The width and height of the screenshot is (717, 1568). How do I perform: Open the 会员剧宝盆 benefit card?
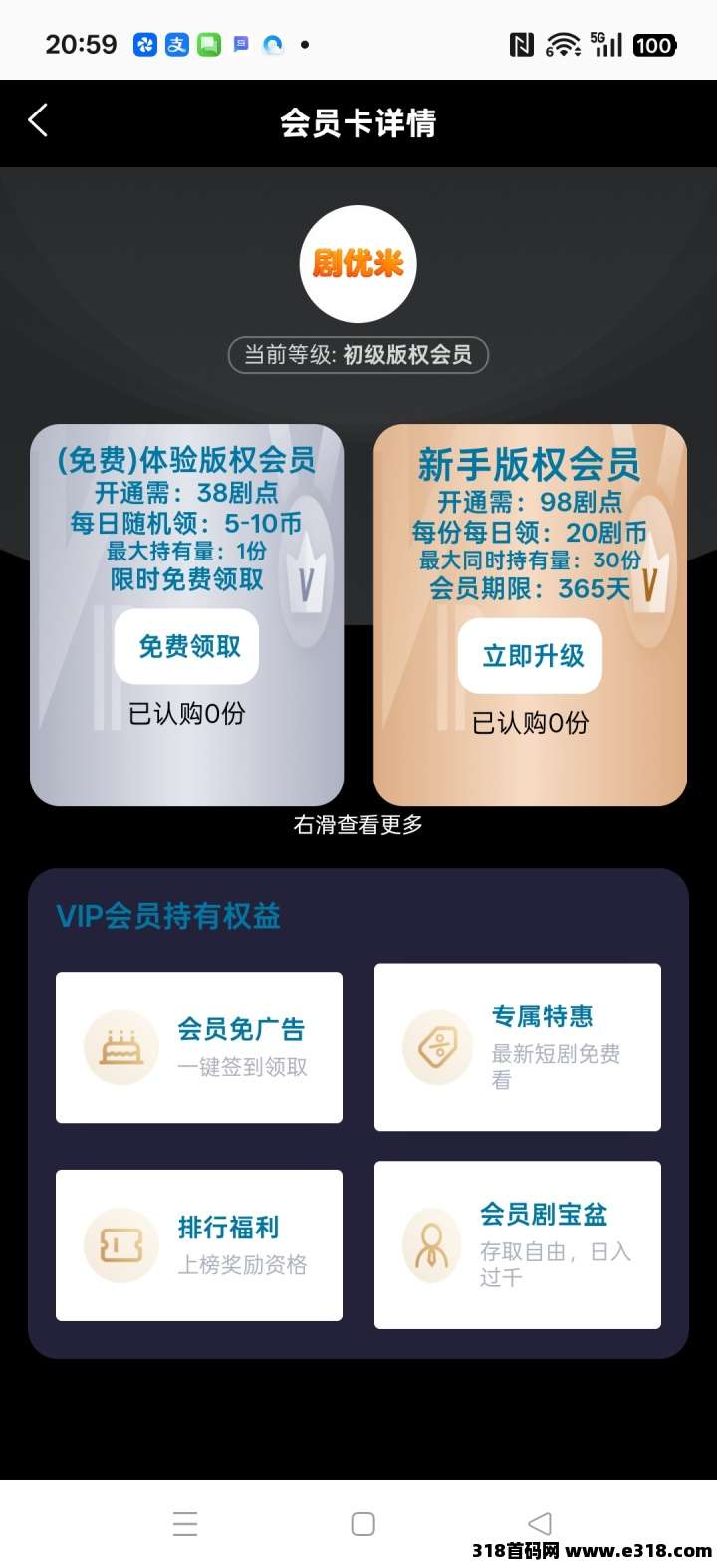(x=518, y=1244)
